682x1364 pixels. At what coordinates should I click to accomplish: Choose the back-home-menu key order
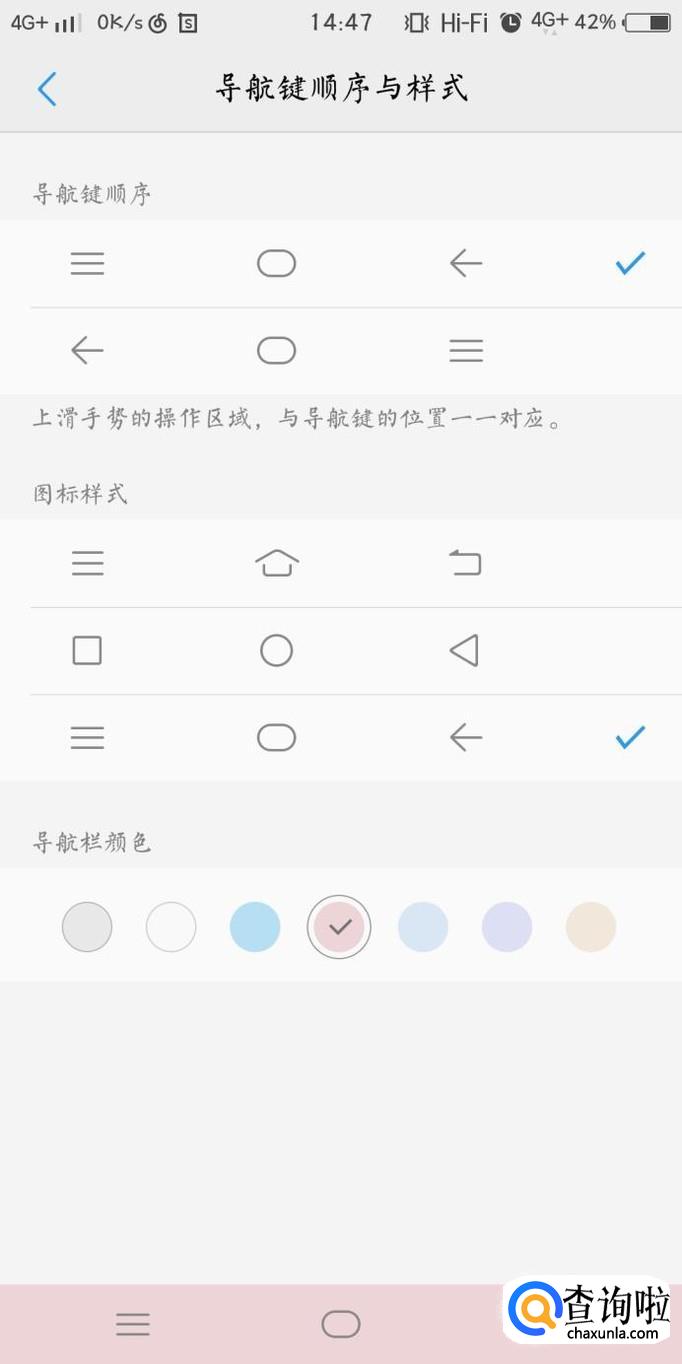click(340, 351)
